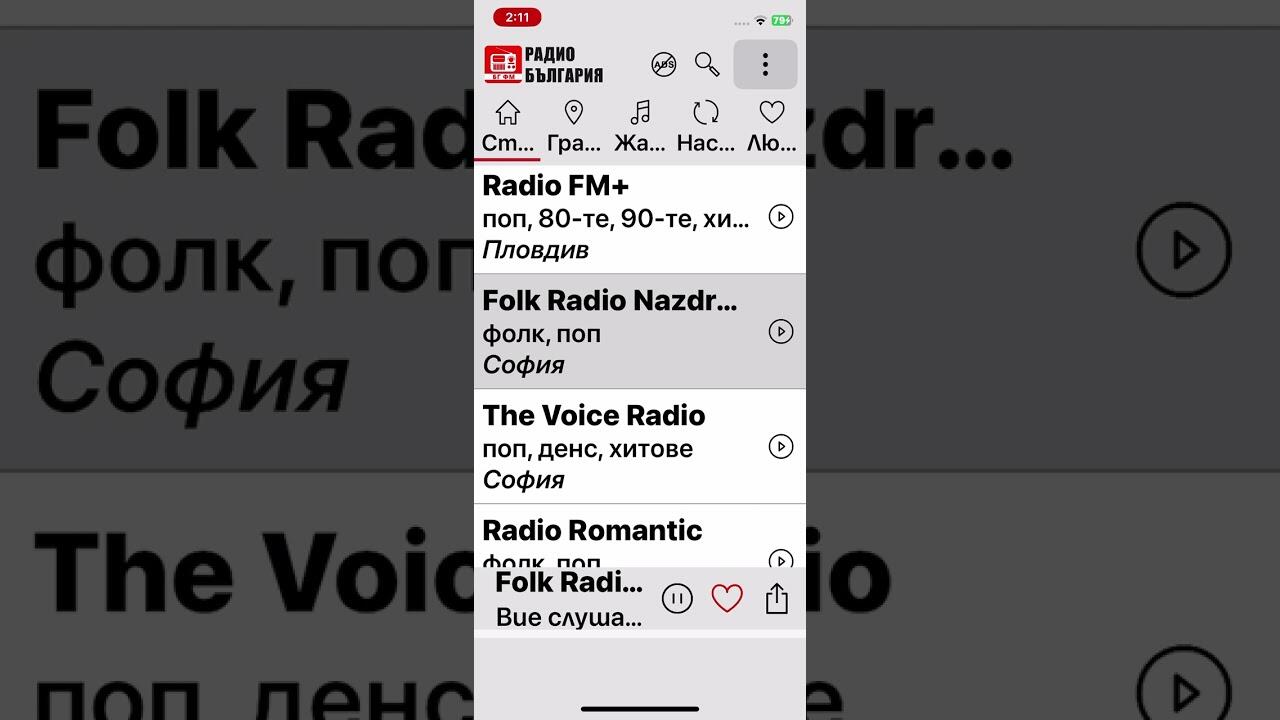The width and height of the screenshot is (1280, 720).
Task: Open the recent refresh-arrows tab
Action: pyautogui.click(x=706, y=126)
